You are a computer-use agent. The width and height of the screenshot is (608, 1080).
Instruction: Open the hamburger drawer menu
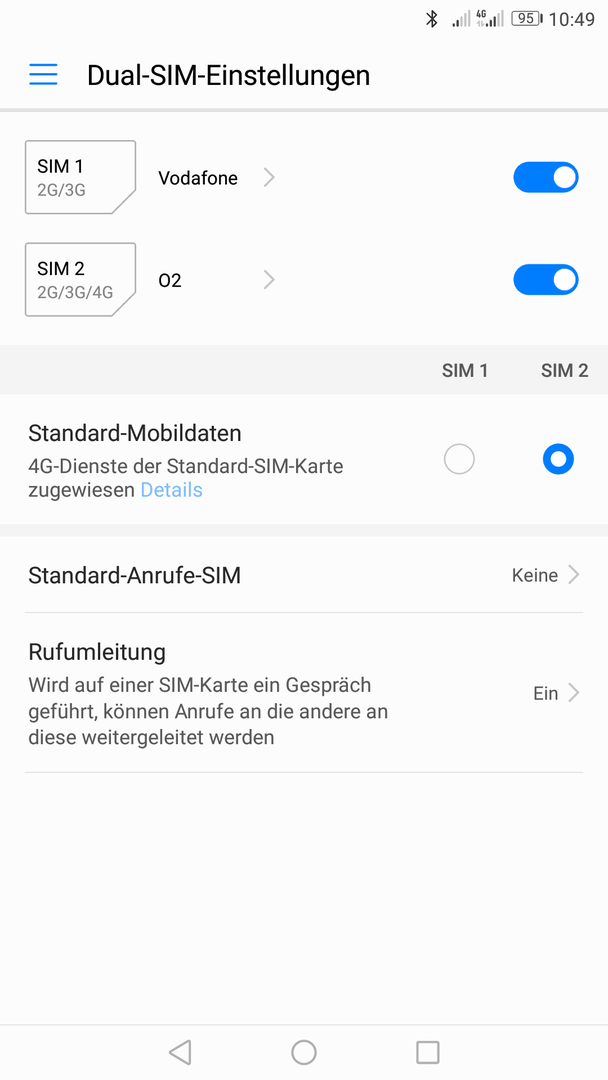(43, 74)
